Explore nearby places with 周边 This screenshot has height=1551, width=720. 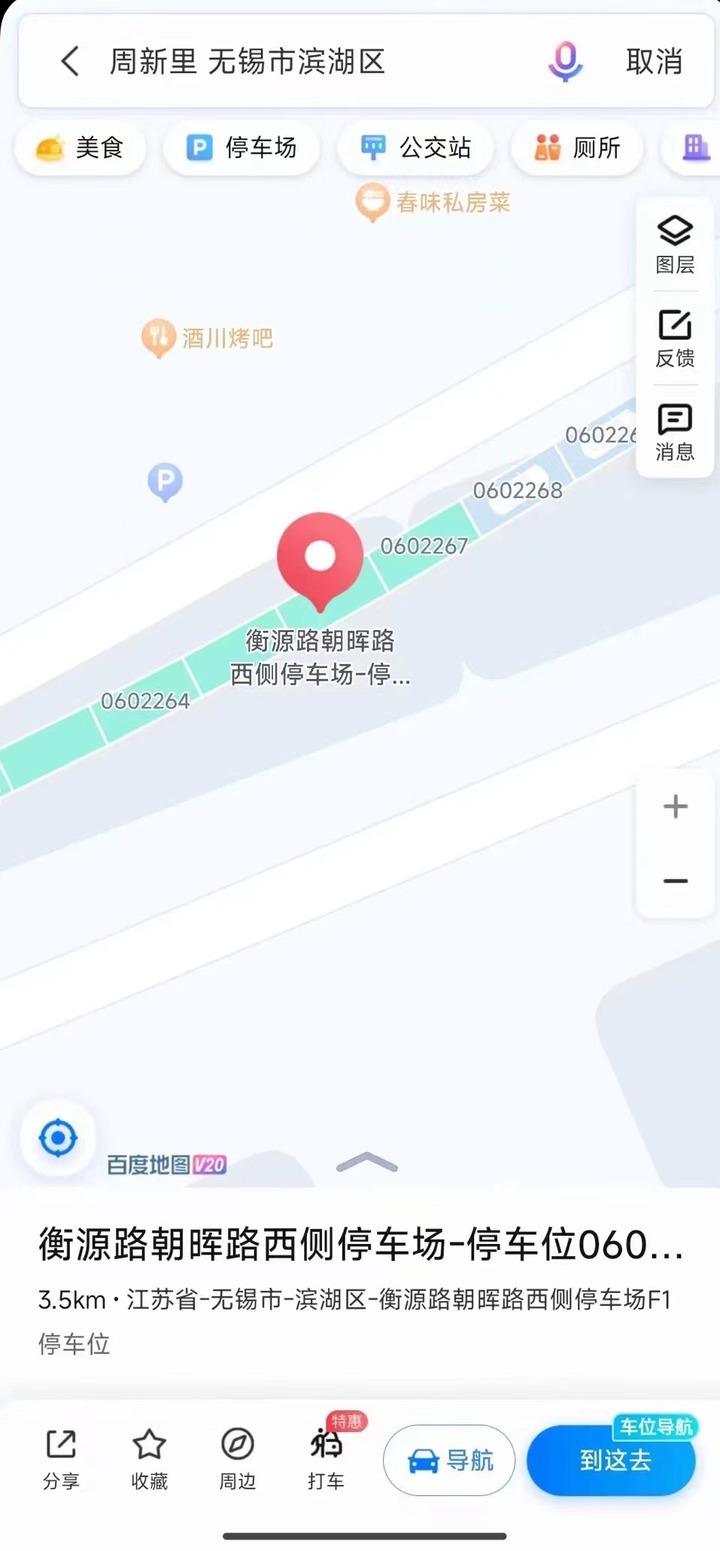(x=237, y=1460)
